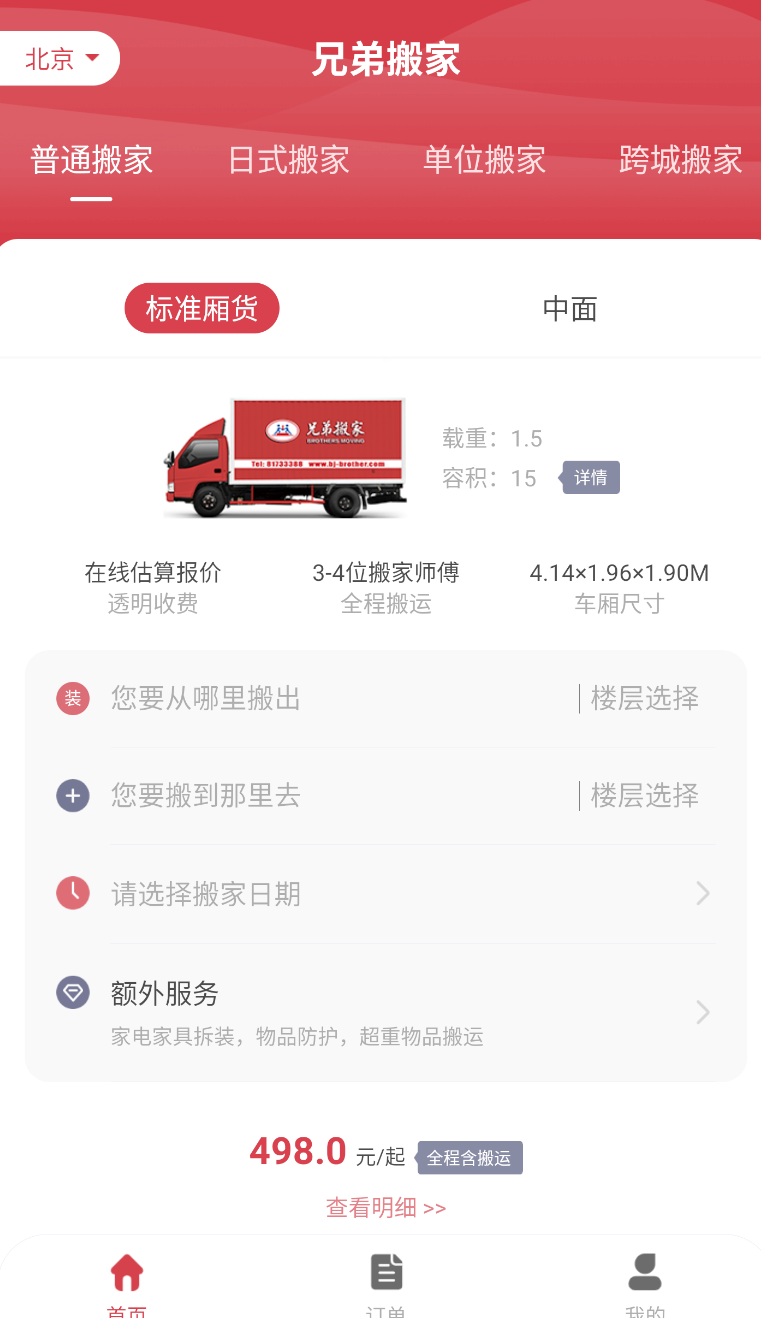Viewport: 761px width, 1318px height.
Task: Switch to the 单位搬家 tab
Action: (x=484, y=160)
